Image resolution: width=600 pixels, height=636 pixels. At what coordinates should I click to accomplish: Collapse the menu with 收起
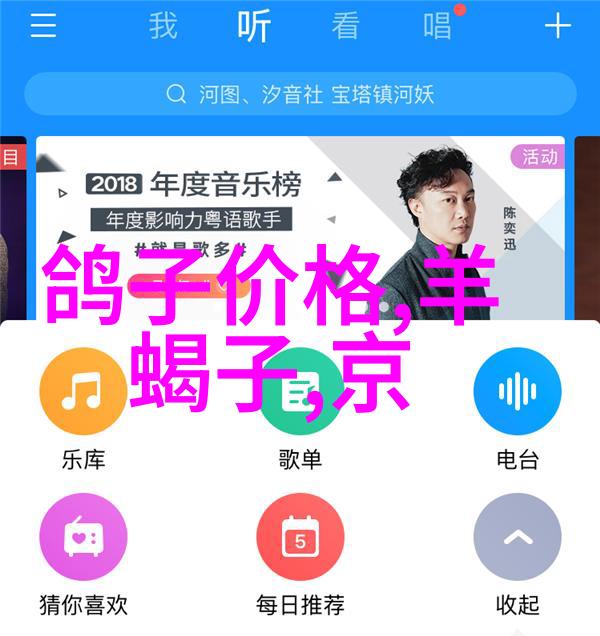tap(517, 538)
